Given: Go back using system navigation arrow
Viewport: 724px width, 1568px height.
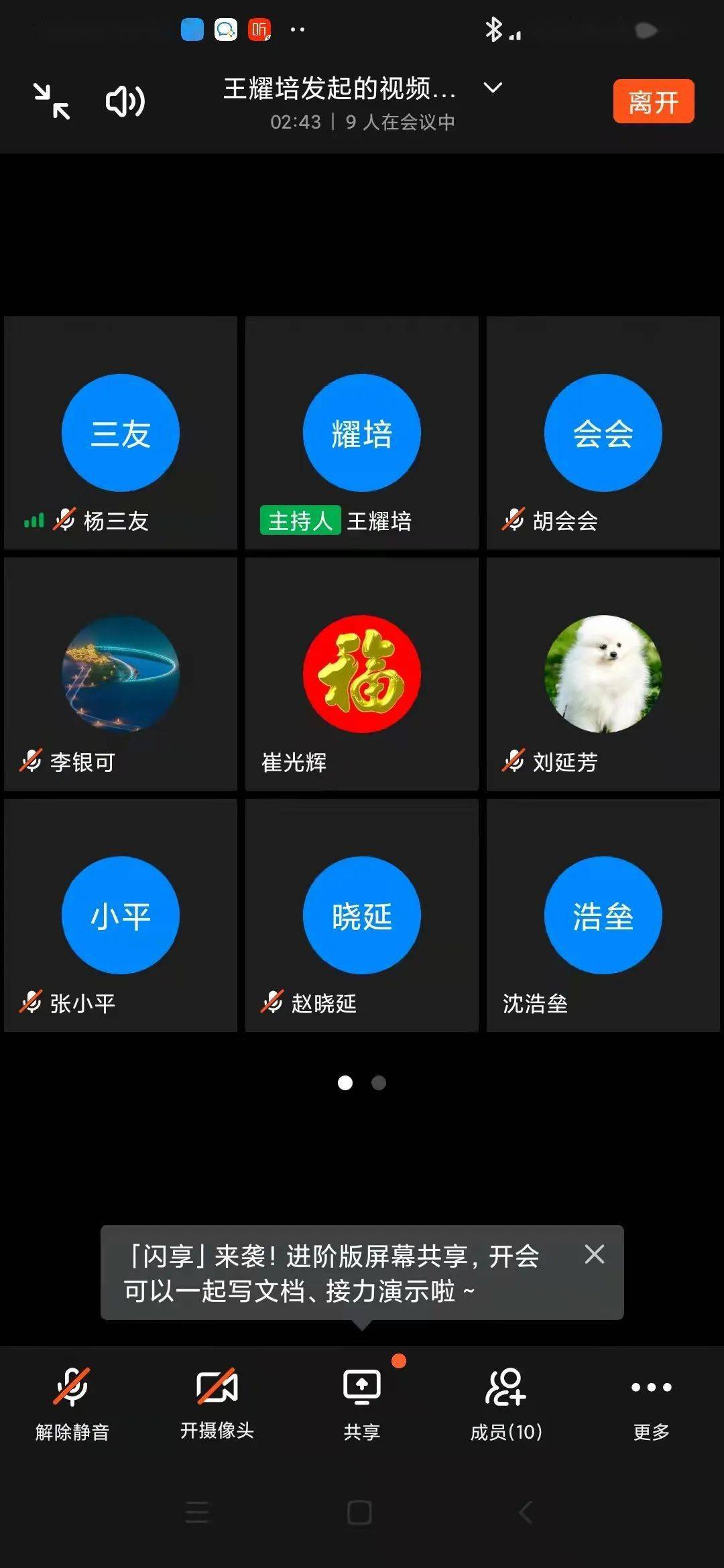Looking at the screenshot, I should [526, 1512].
